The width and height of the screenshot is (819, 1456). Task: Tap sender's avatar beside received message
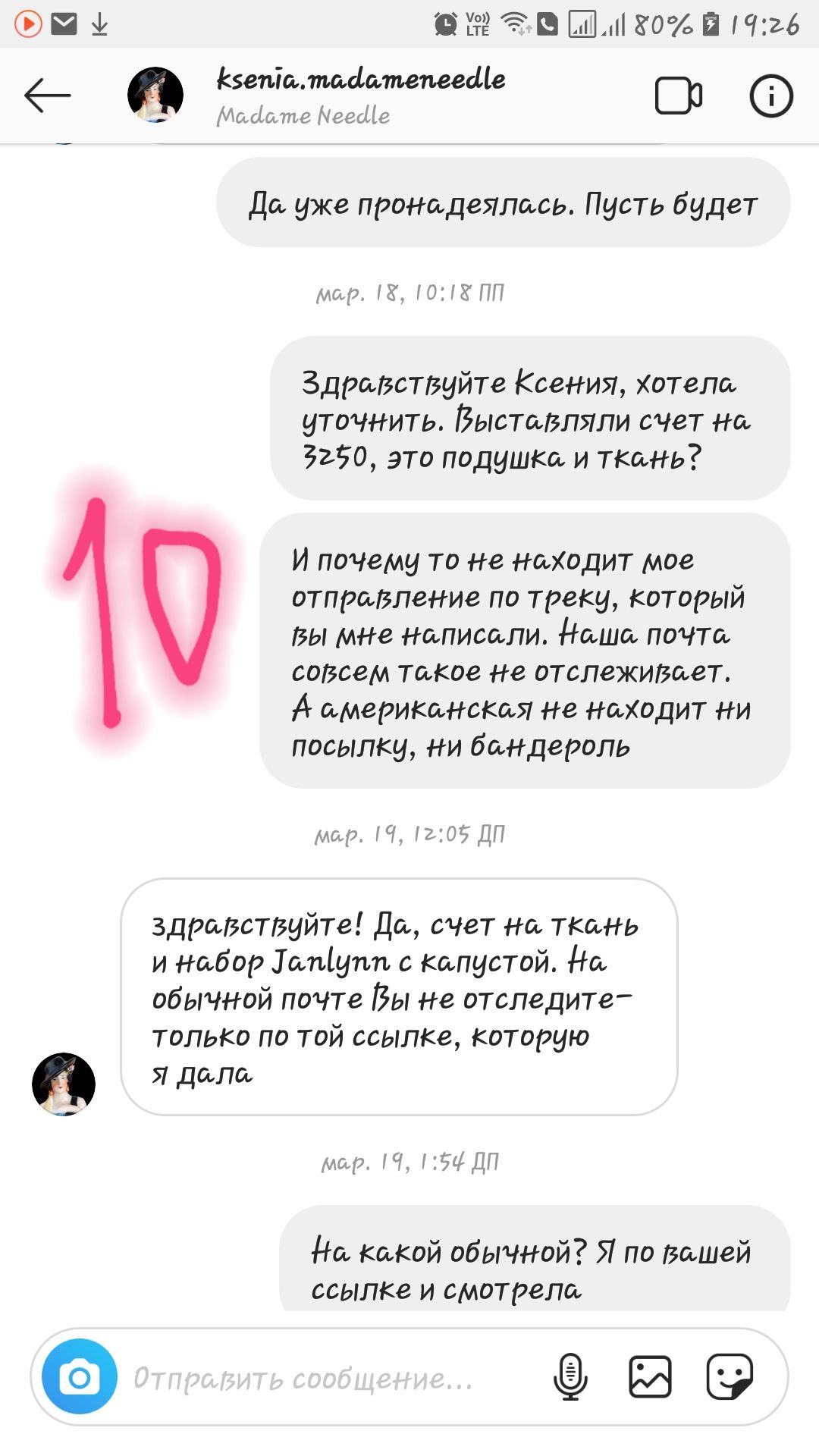[64, 1084]
